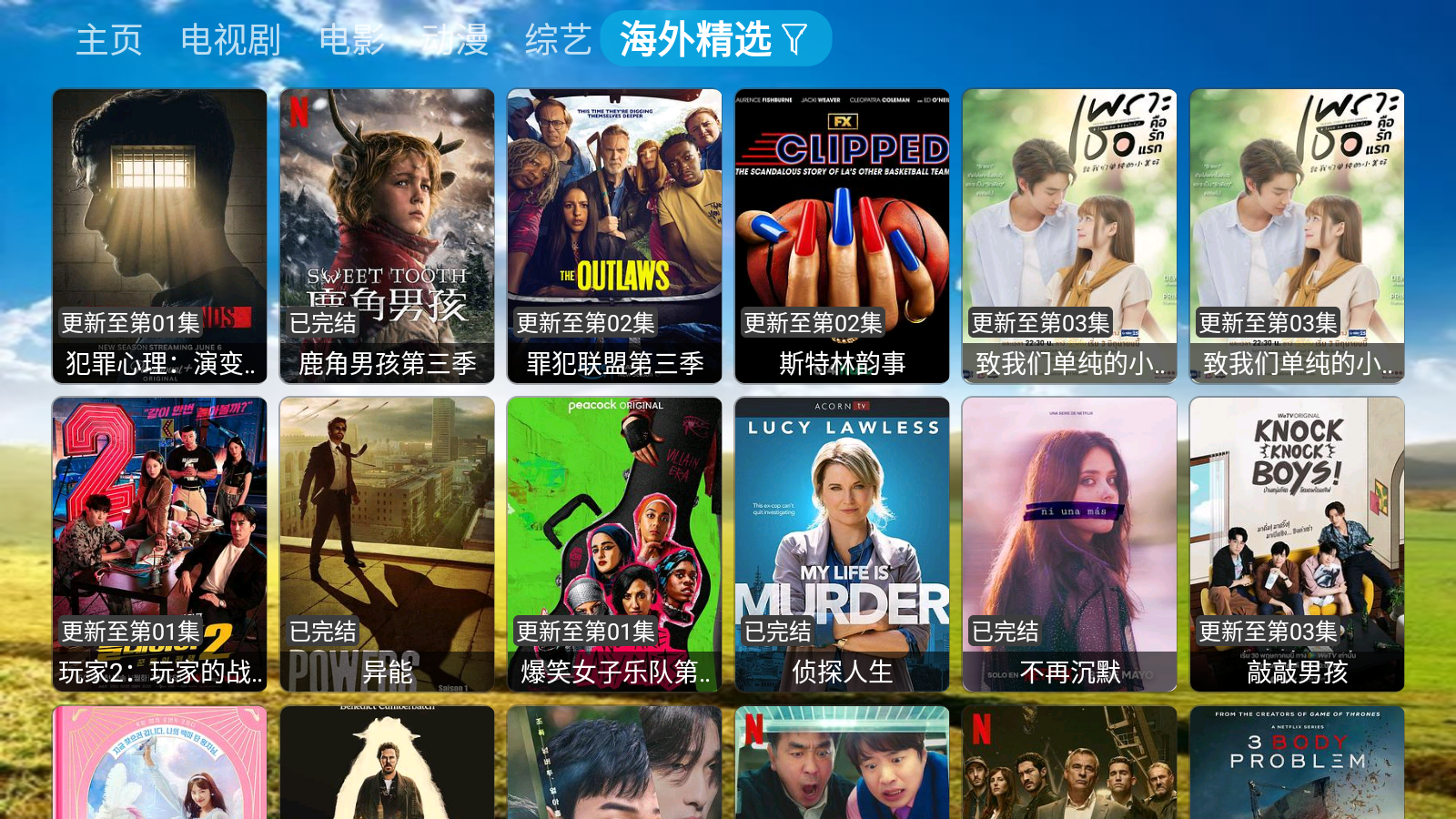Open the 电影 tab
This screenshot has height=819, width=1456.
point(352,40)
